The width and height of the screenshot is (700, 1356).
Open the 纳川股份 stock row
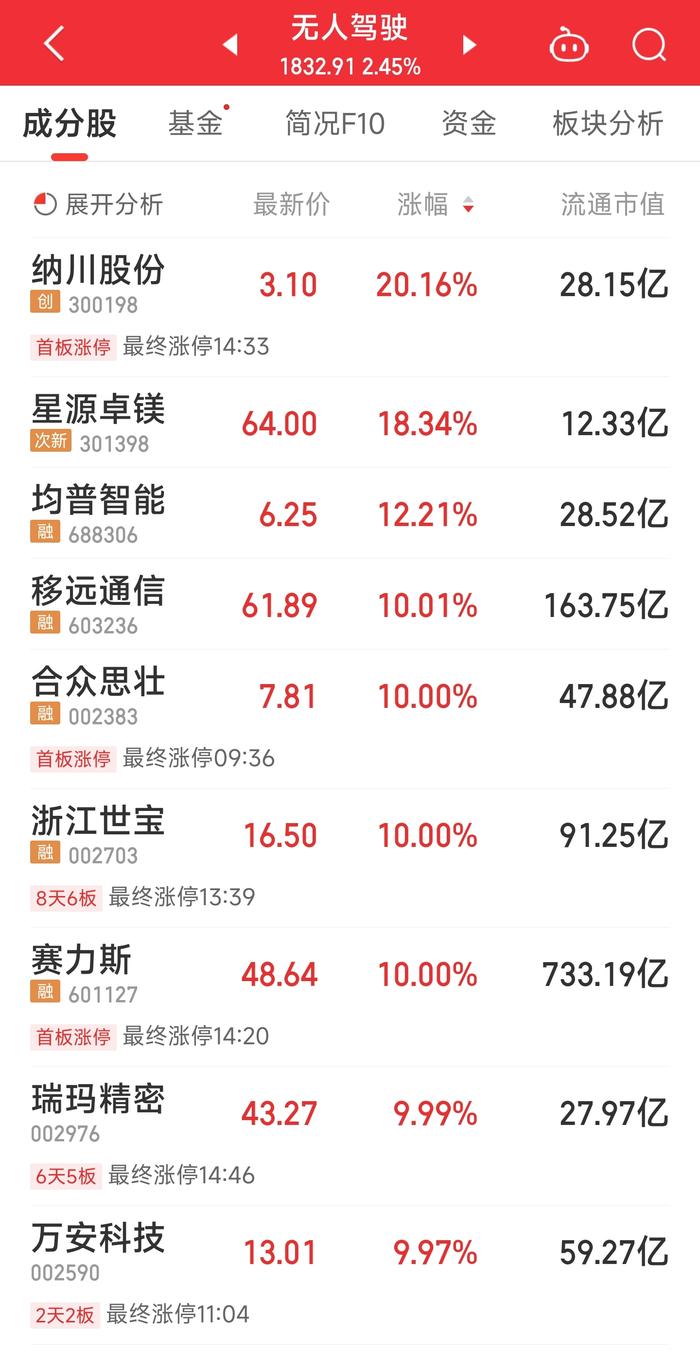point(350,306)
